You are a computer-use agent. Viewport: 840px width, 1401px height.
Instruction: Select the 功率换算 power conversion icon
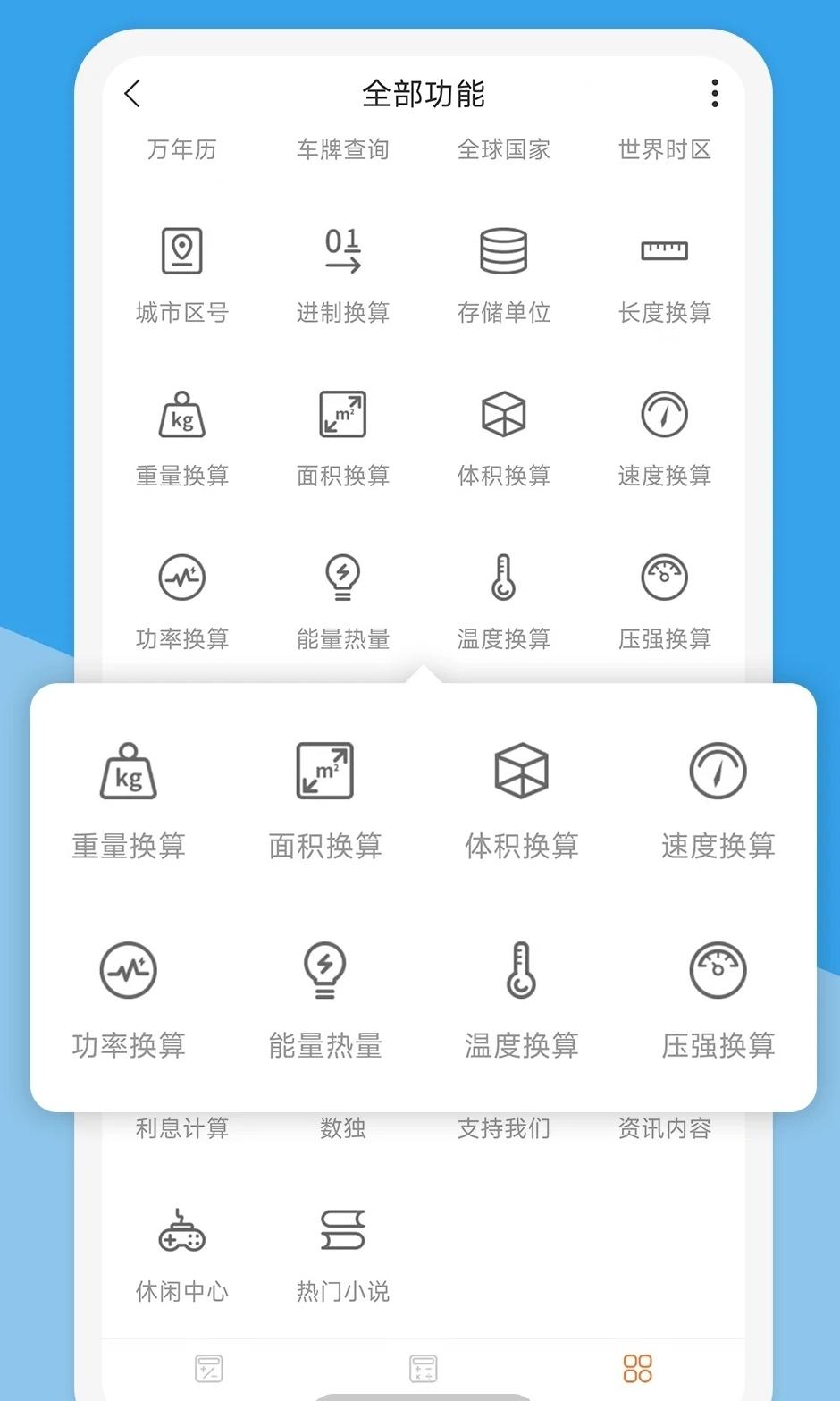pos(128,970)
